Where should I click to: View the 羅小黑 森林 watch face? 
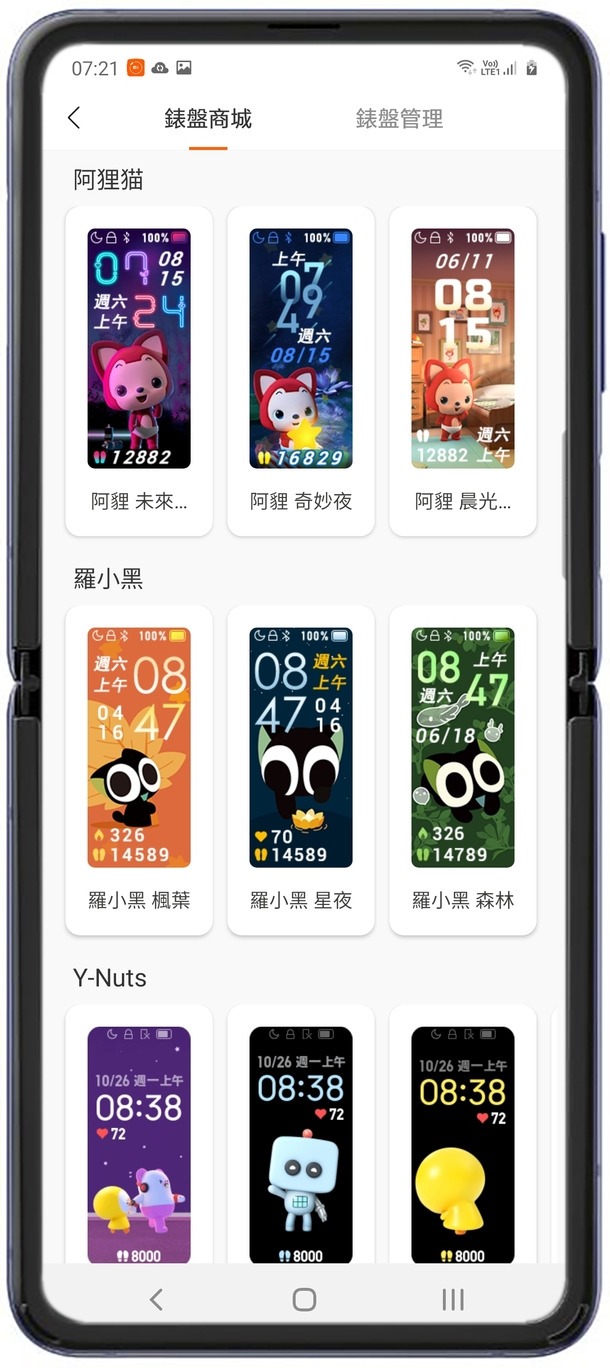tap(463, 768)
